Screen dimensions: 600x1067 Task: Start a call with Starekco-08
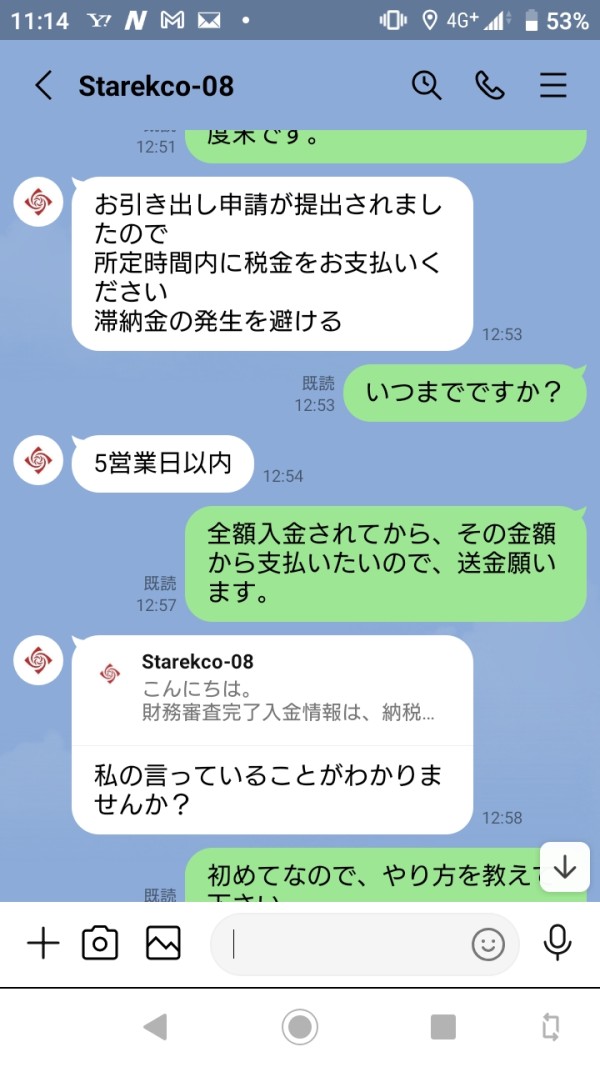point(489,86)
